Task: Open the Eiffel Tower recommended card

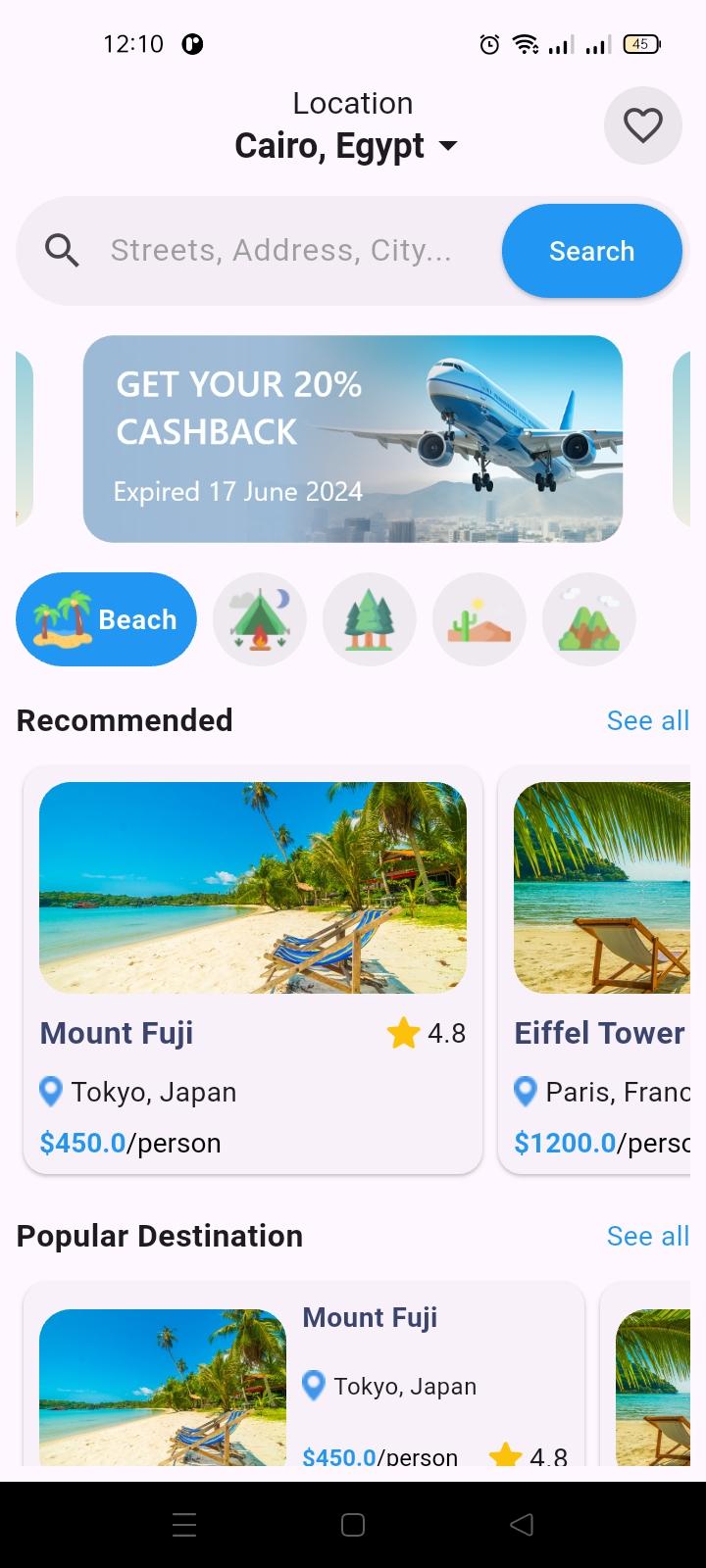Action: [600, 968]
